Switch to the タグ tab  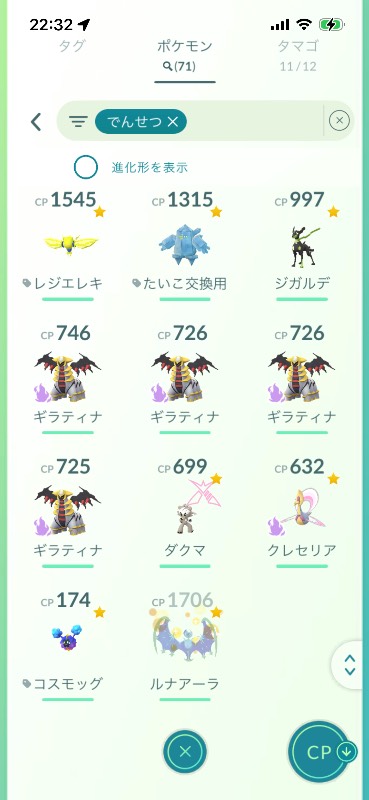pyautogui.click(x=71, y=46)
